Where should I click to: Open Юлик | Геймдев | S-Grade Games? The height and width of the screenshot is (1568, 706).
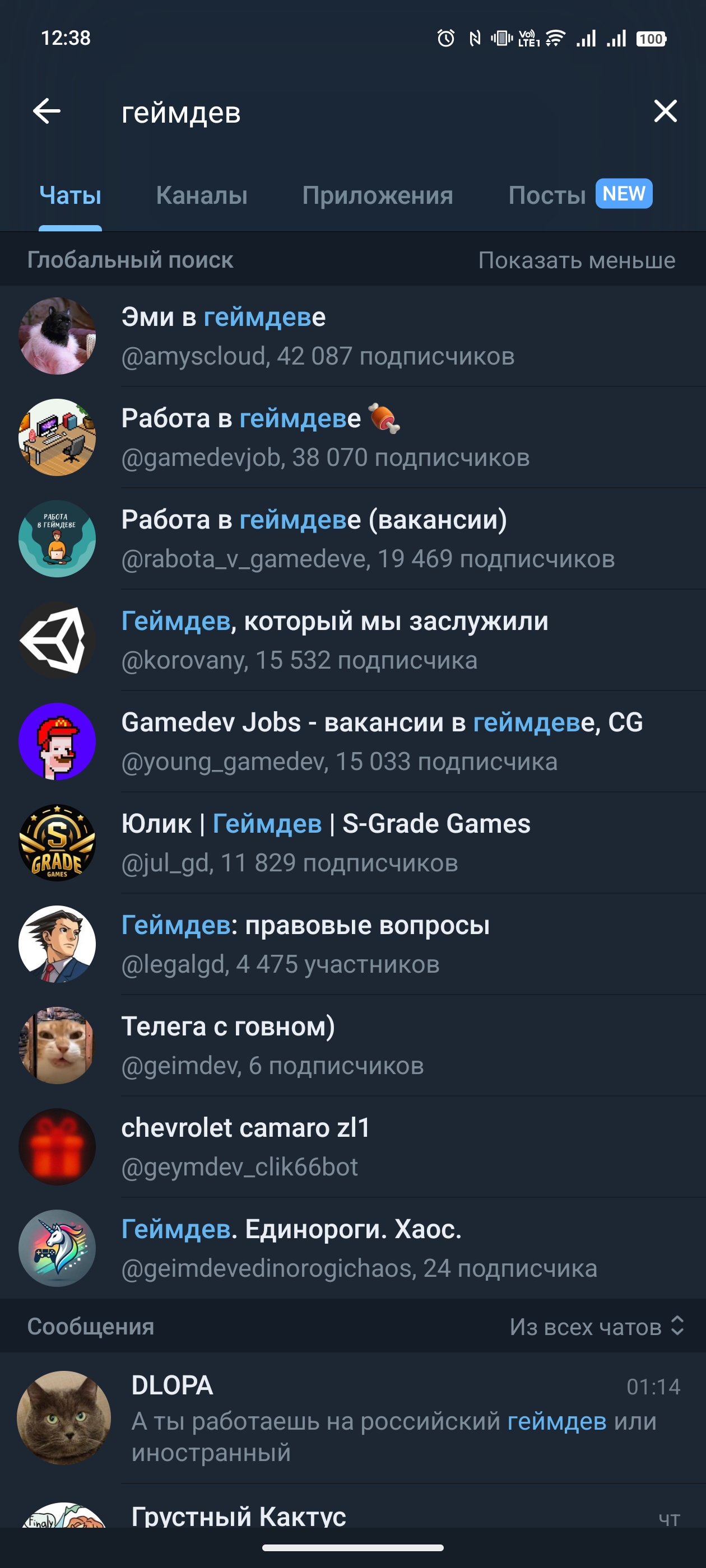pyautogui.click(x=352, y=842)
